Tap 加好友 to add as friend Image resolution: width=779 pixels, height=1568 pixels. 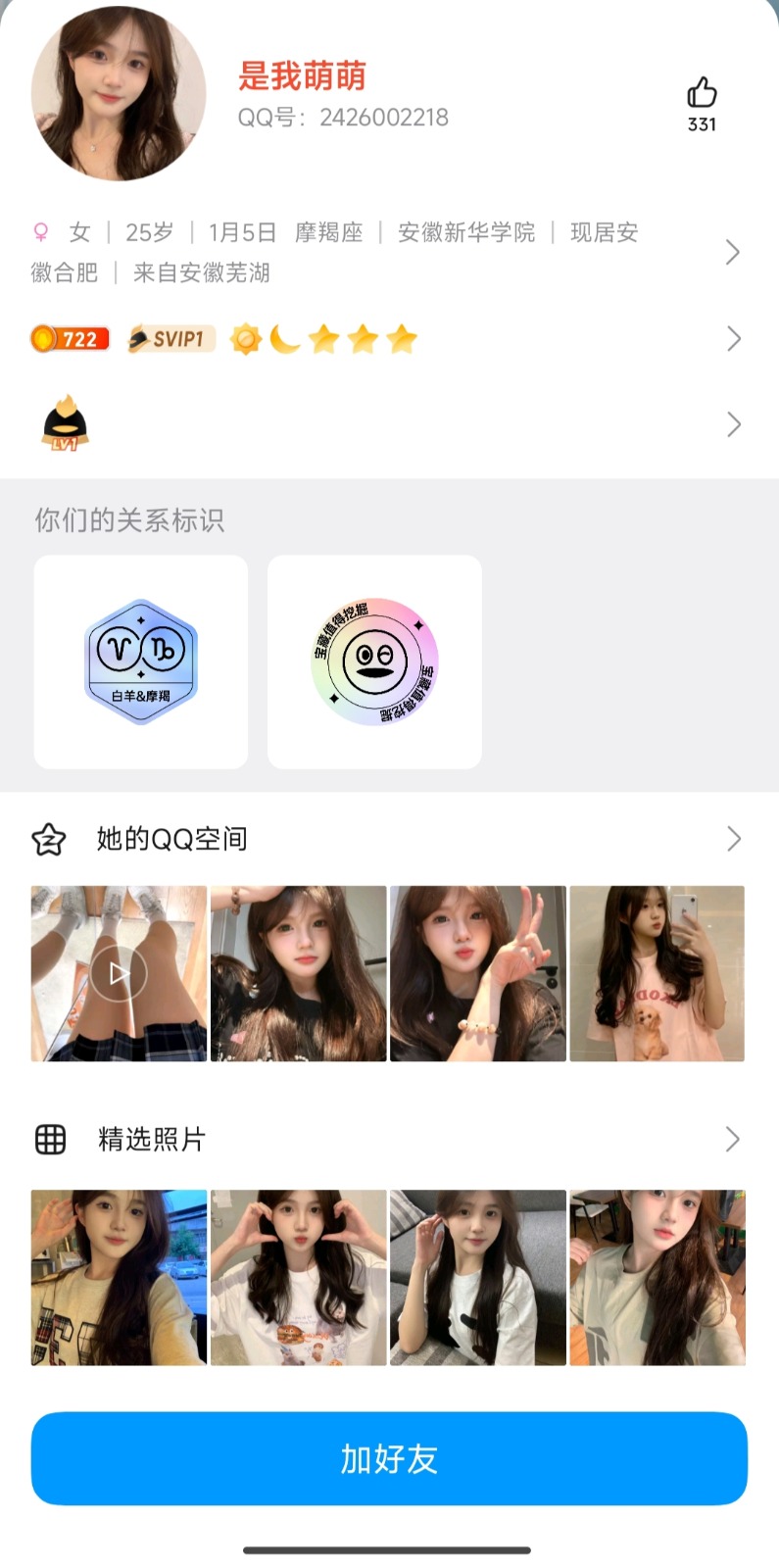[x=389, y=1458]
